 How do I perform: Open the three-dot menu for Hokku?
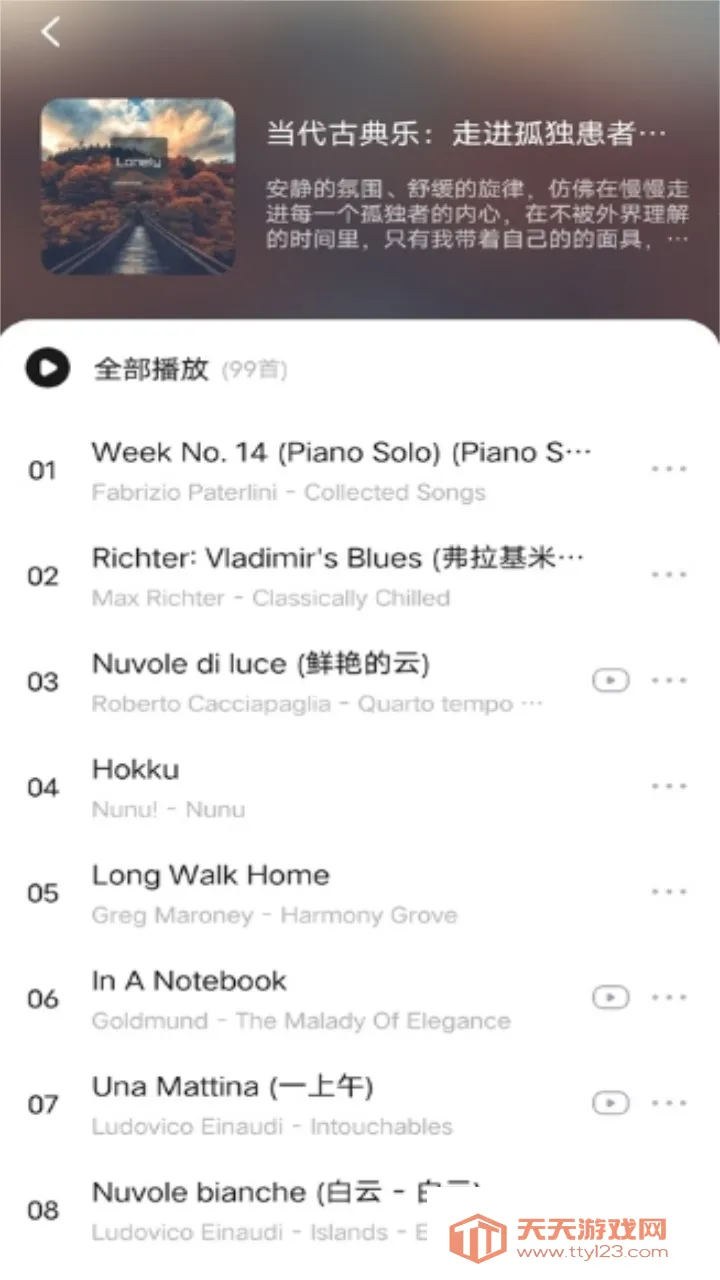[668, 786]
